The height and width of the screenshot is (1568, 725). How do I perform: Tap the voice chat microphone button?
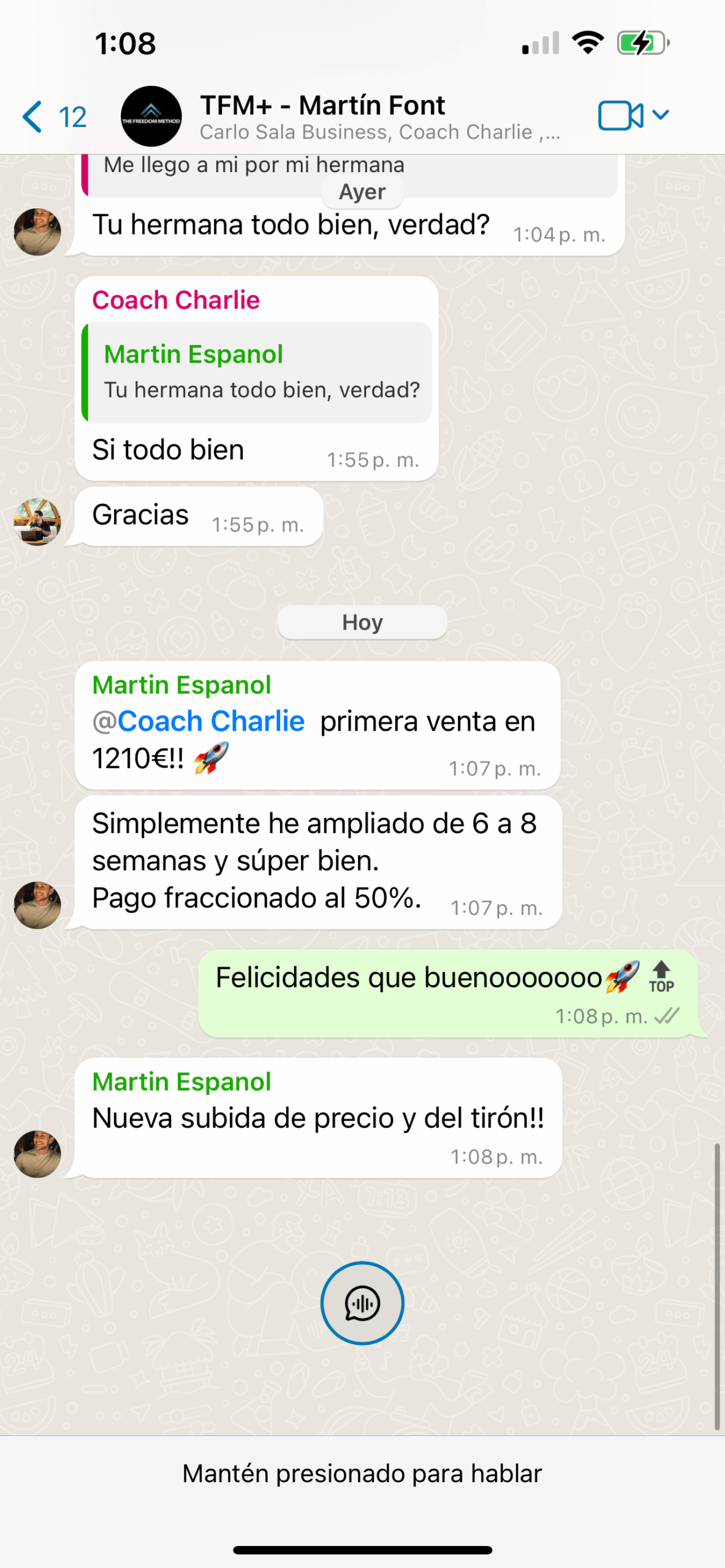pos(362,1303)
